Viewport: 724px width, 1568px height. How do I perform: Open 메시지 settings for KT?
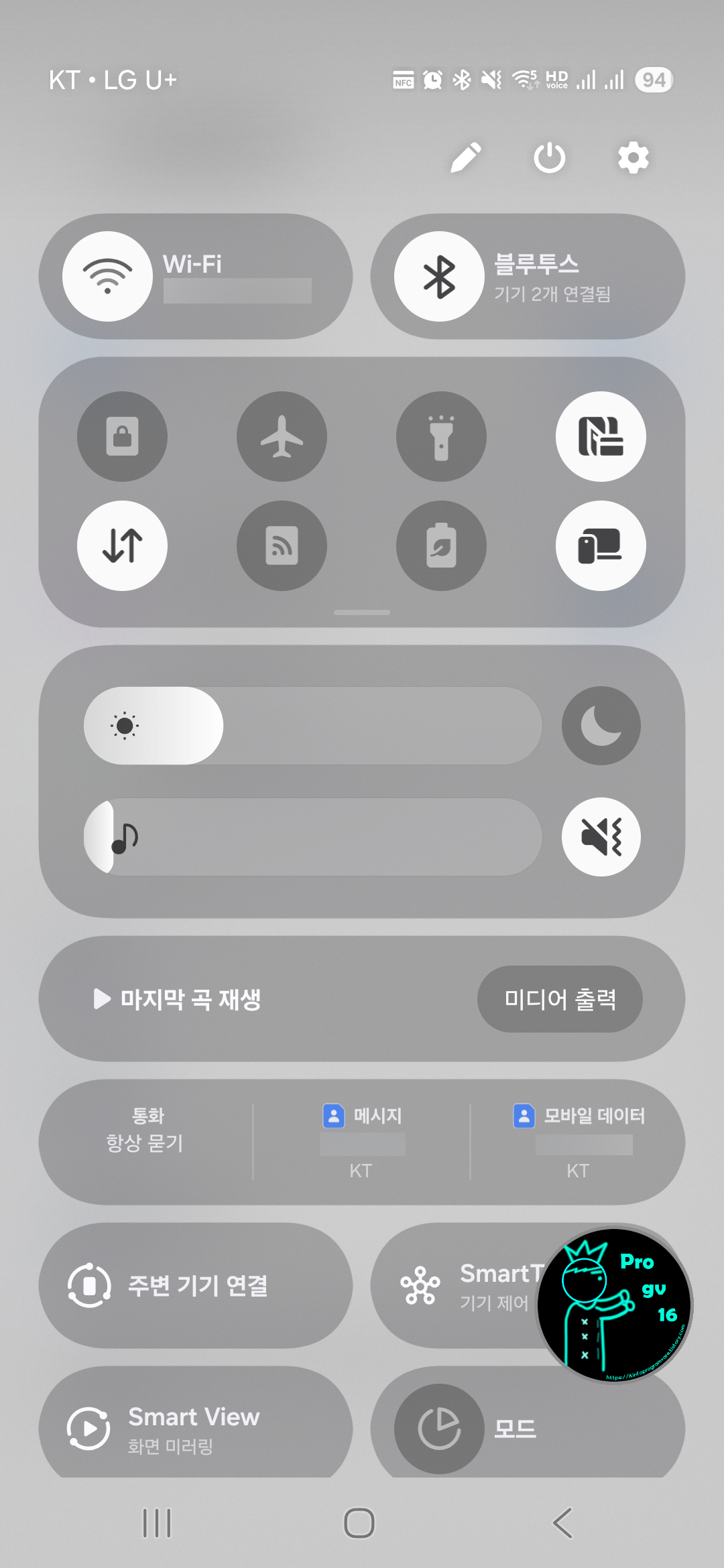[362, 1140]
